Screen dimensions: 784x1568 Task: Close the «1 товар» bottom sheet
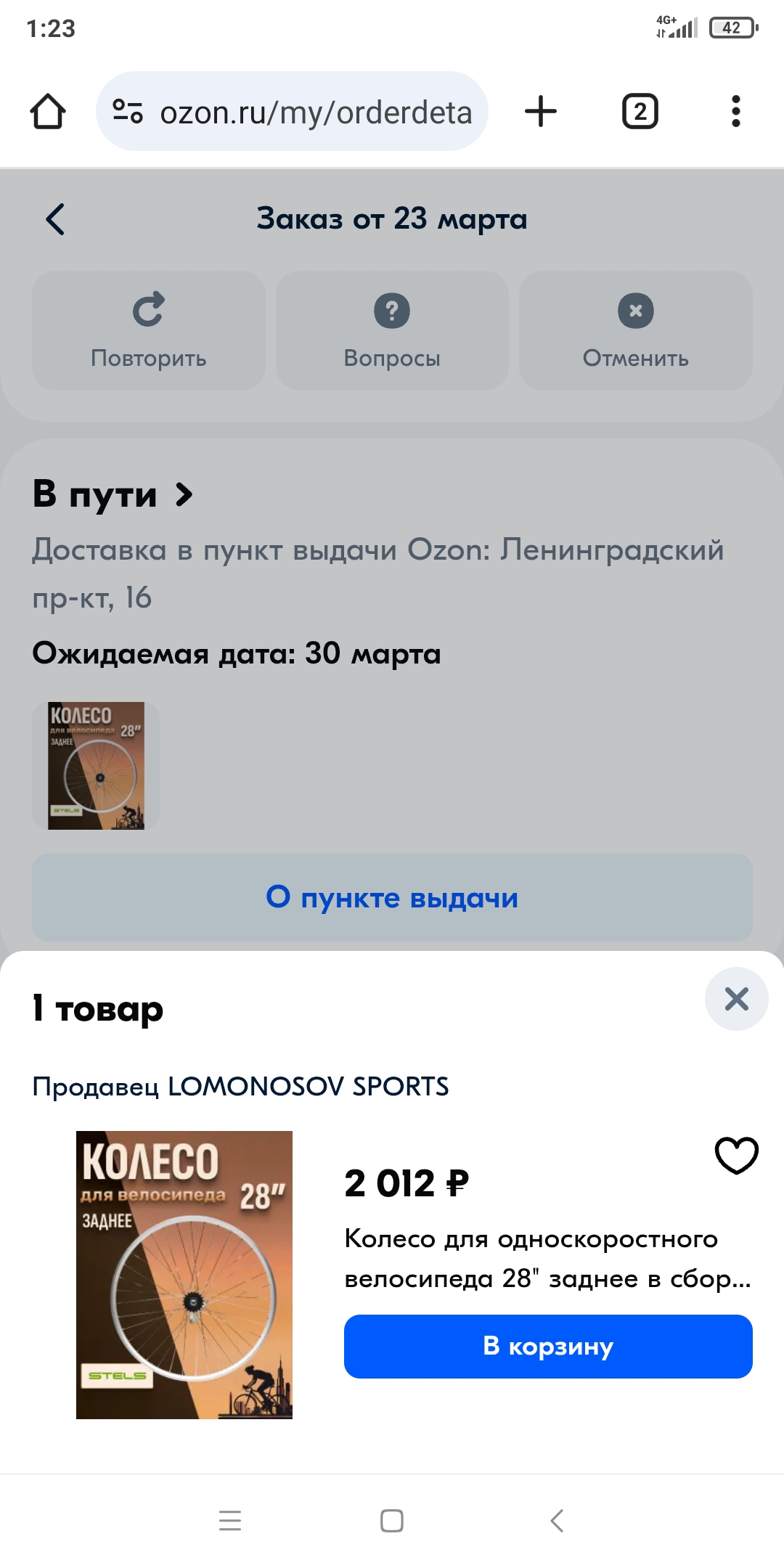[736, 999]
